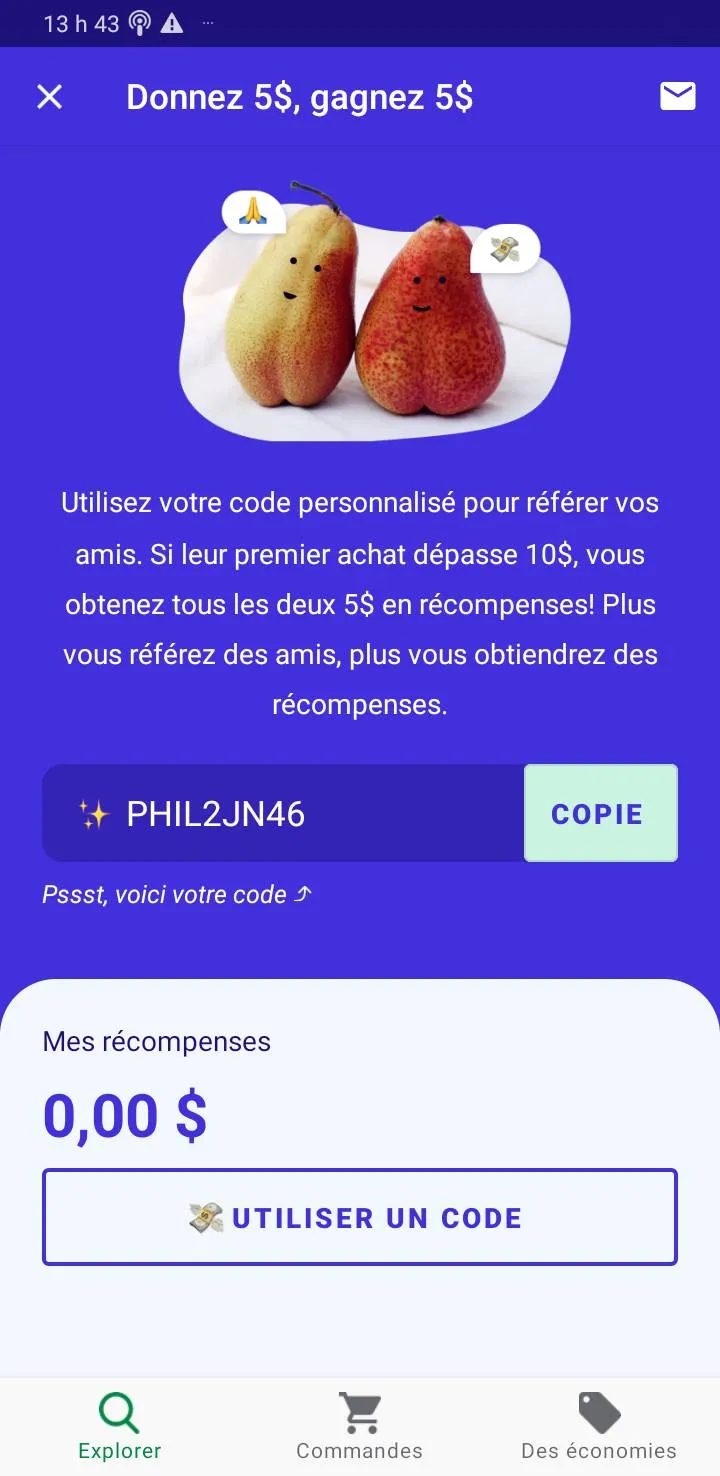Go to the Commandes tab
720x1476 pixels.
(360, 1427)
